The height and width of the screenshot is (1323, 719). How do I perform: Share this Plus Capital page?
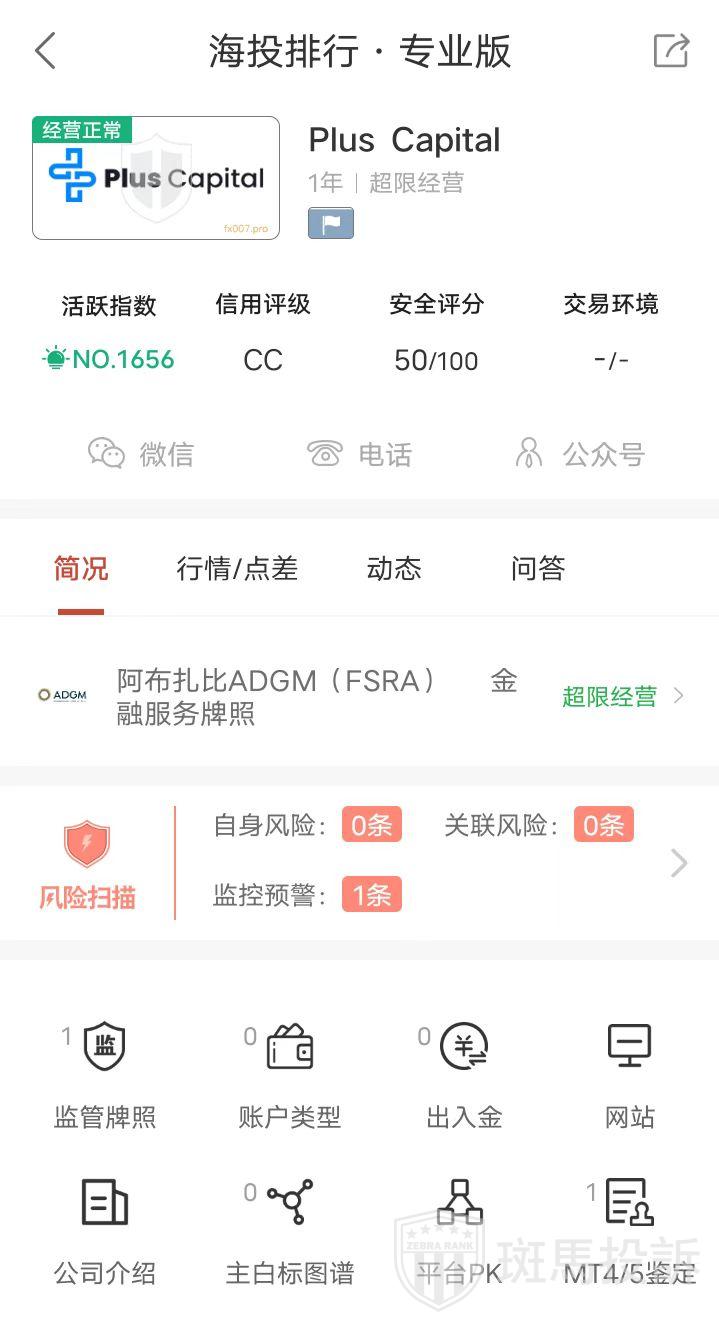coord(671,51)
